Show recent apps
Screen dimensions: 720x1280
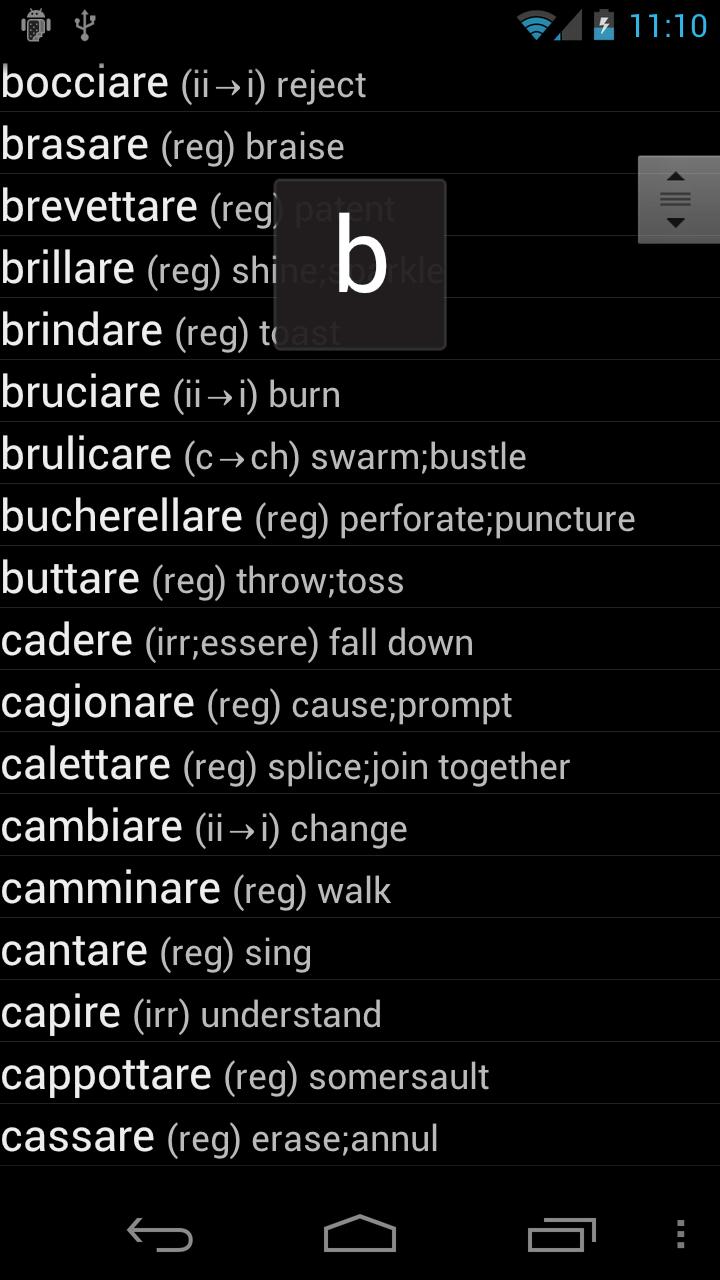pos(561,1235)
